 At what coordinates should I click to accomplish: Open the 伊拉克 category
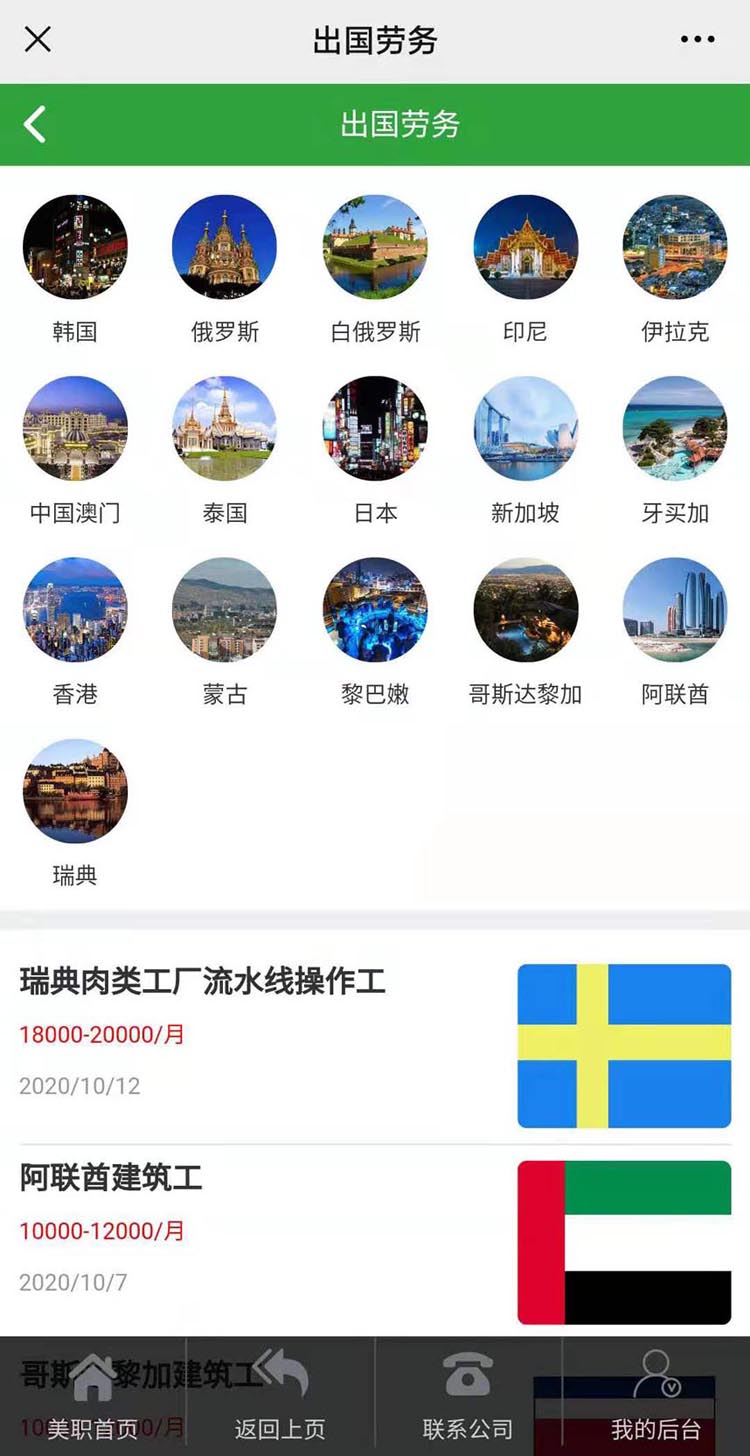click(x=675, y=270)
